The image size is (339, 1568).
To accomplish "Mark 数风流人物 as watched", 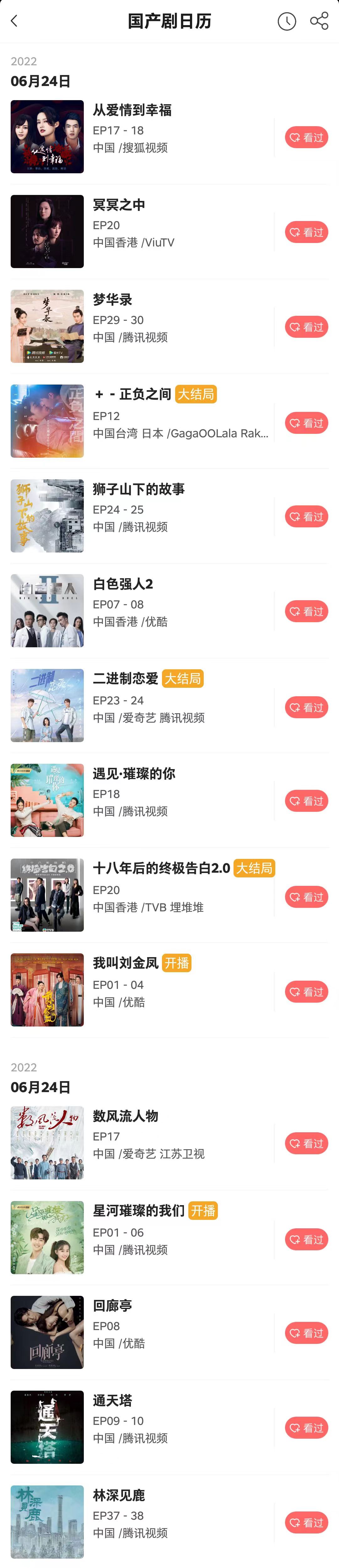I will click(x=306, y=1144).
